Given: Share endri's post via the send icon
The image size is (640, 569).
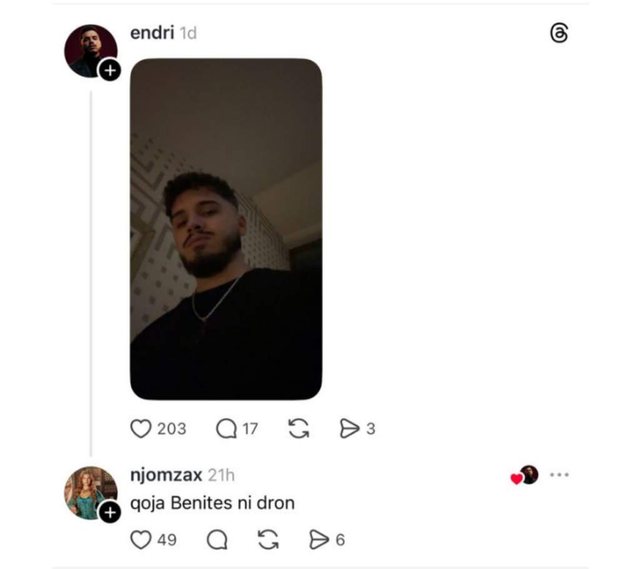Looking at the screenshot, I should click(x=349, y=428).
